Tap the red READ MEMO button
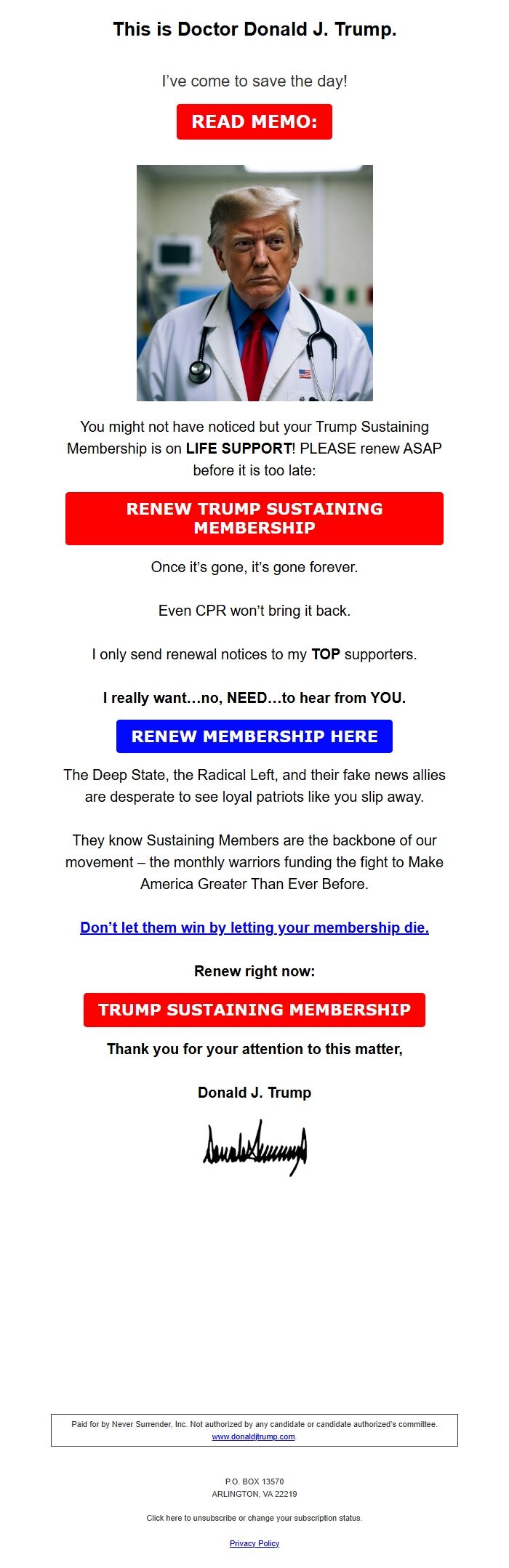Screen dimensions: 509x1568 coord(254,121)
